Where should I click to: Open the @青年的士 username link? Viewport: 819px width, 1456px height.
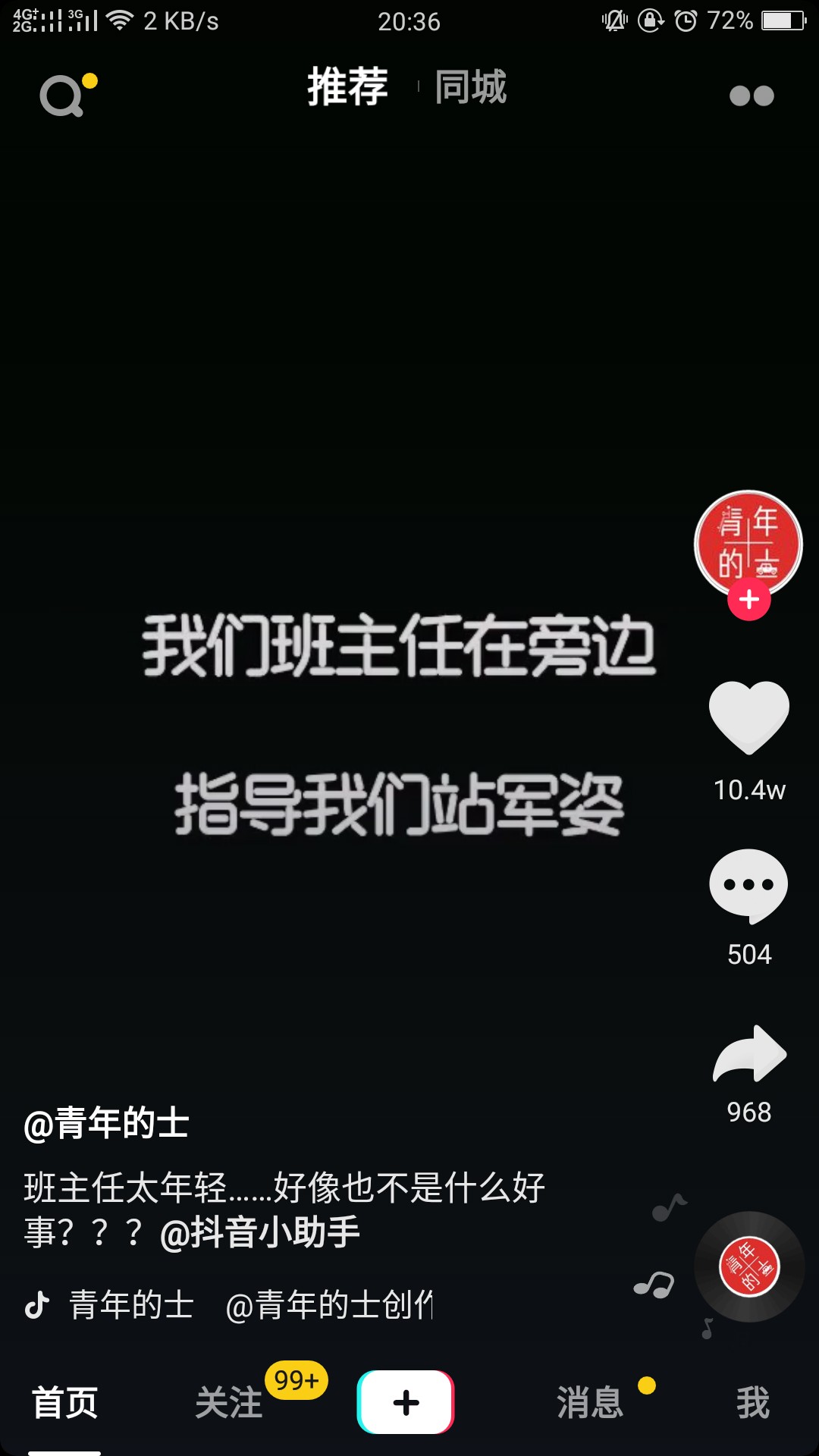[x=106, y=1123]
